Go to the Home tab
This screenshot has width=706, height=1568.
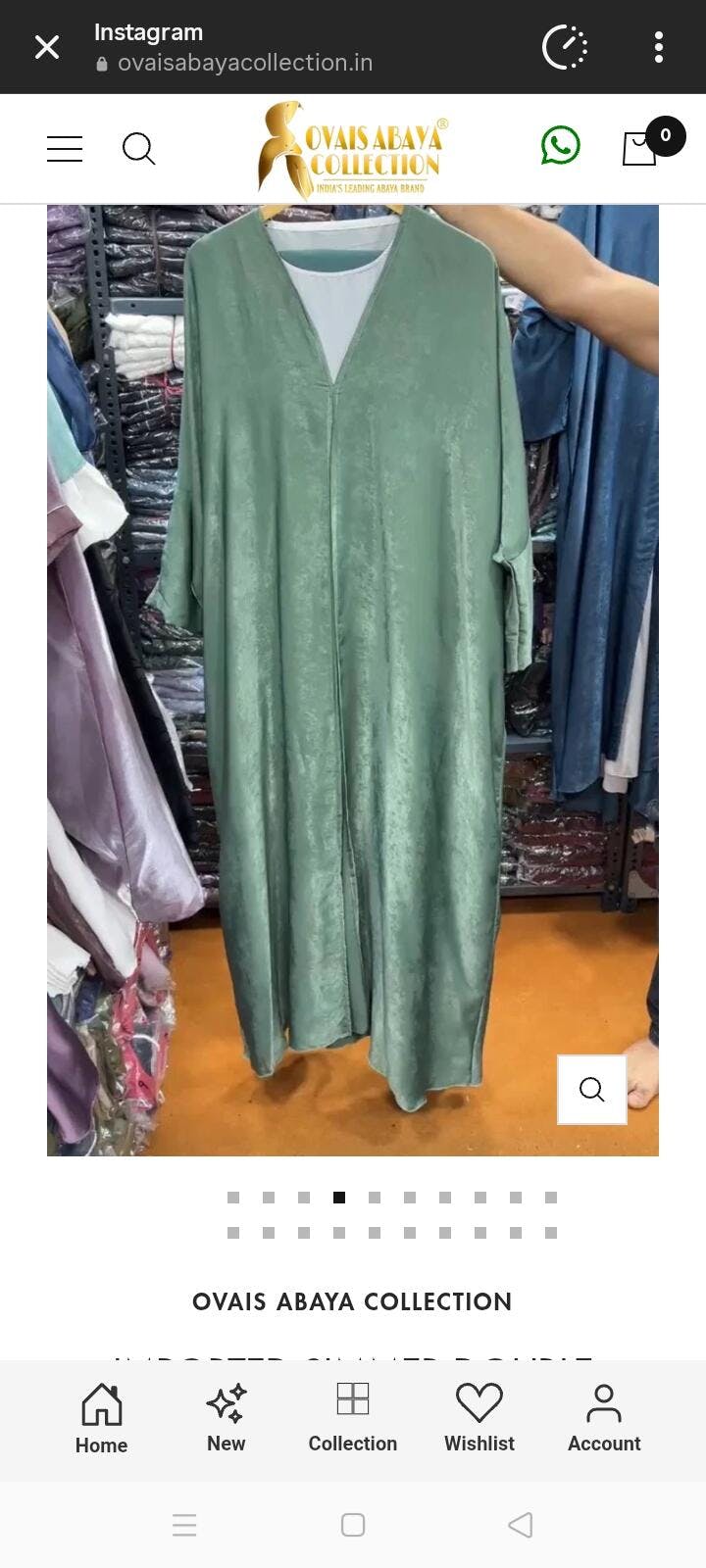point(101,1417)
